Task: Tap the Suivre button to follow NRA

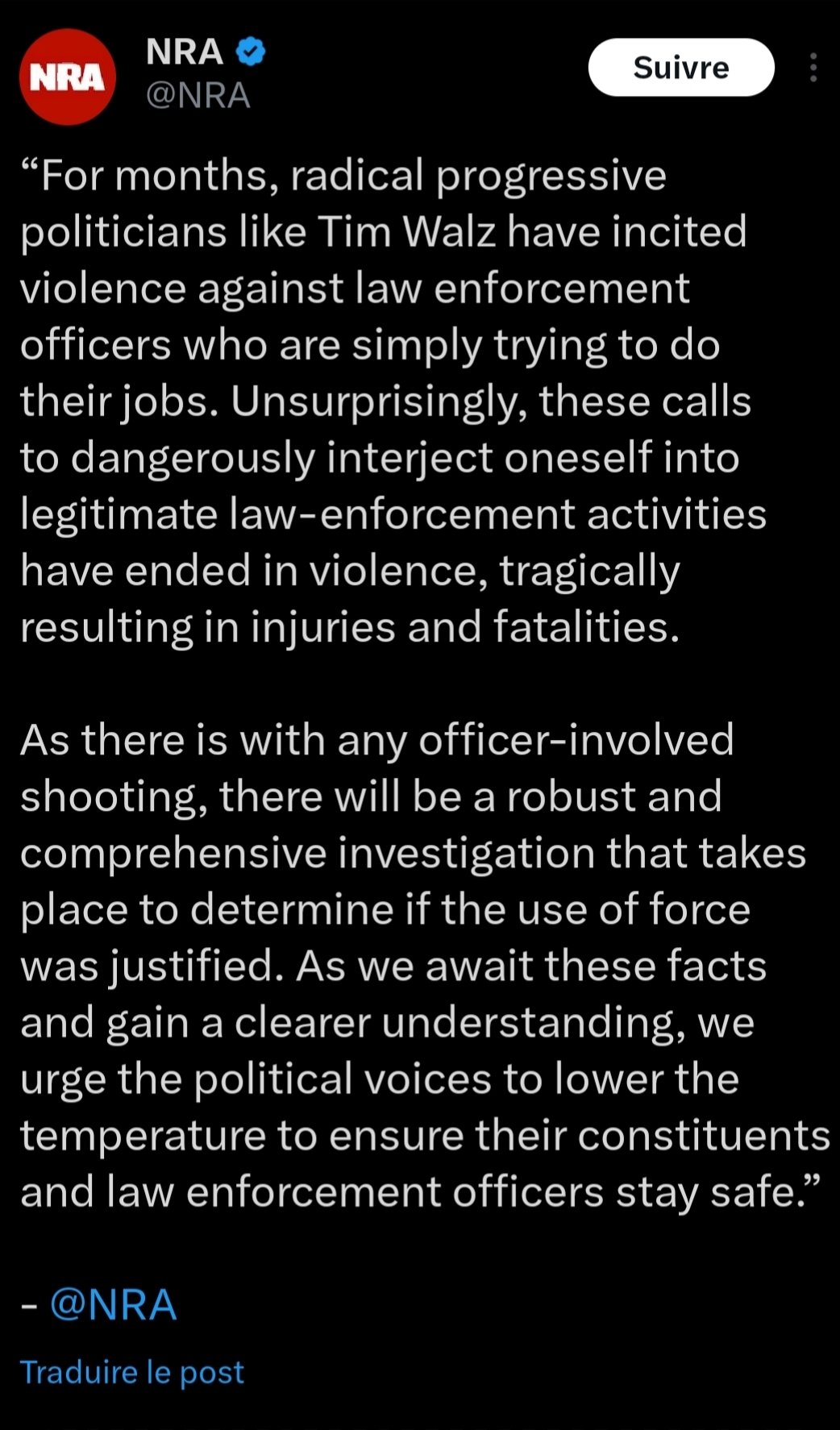Action: pos(681,68)
